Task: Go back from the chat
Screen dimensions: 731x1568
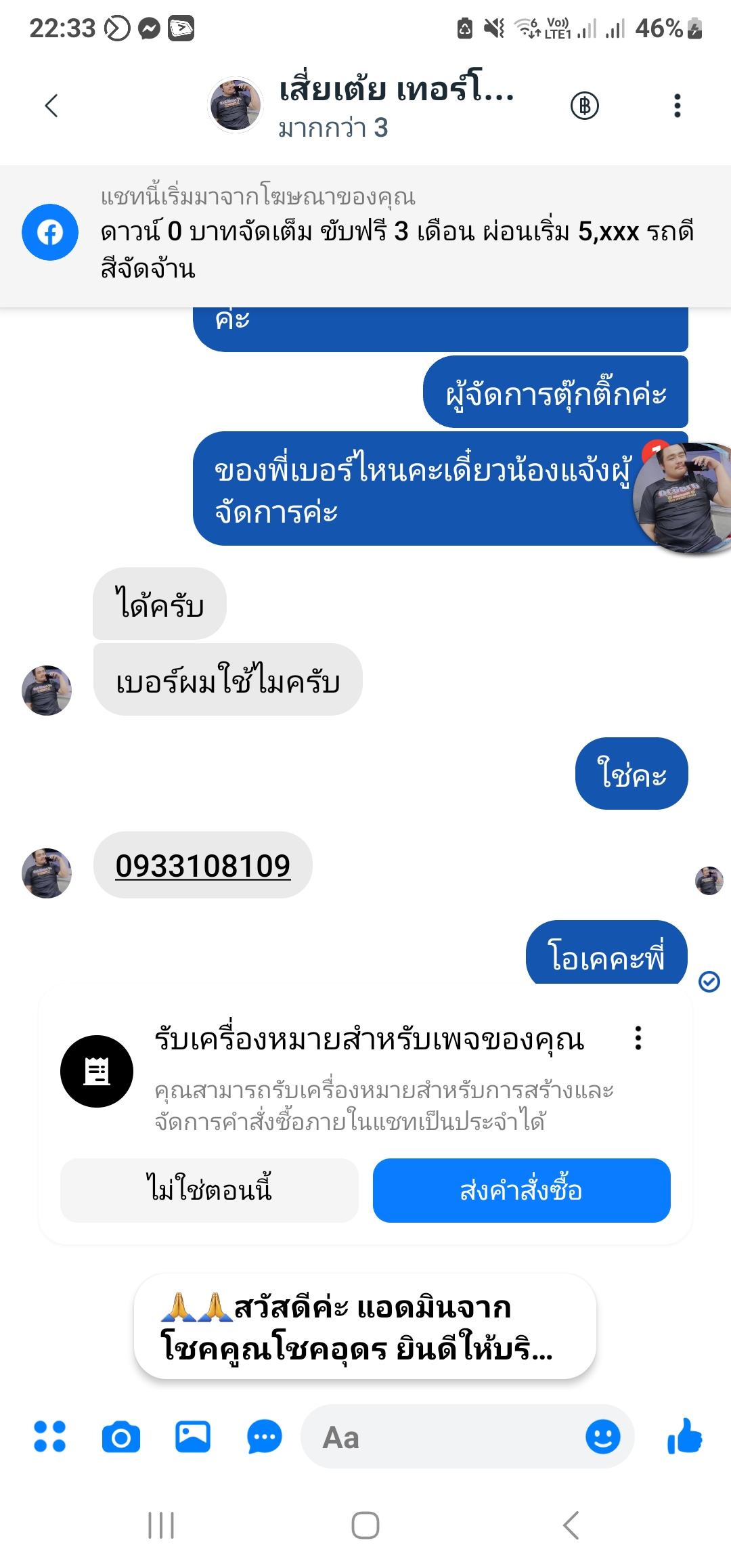Action: [x=51, y=106]
